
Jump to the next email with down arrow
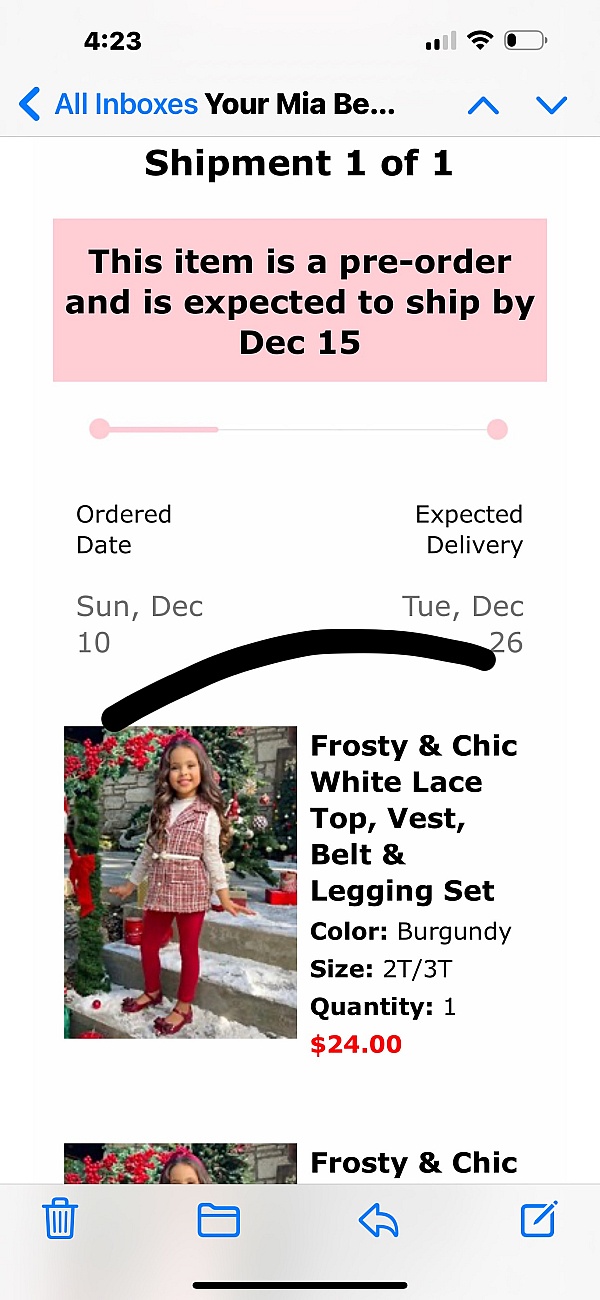click(x=552, y=104)
